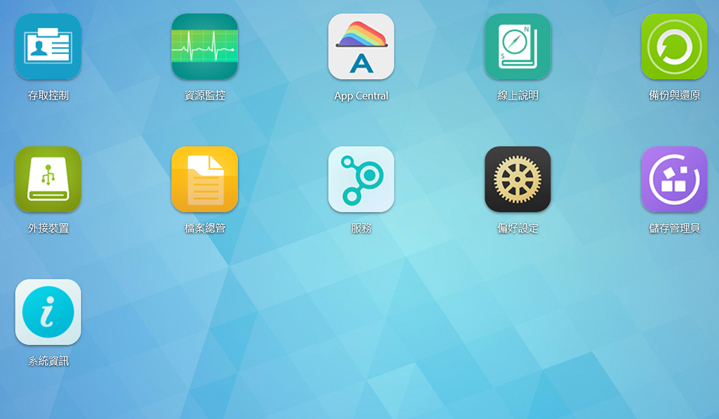The image size is (719, 419).
Task: Open 線上說明 online help
Action: pos(518,47)
